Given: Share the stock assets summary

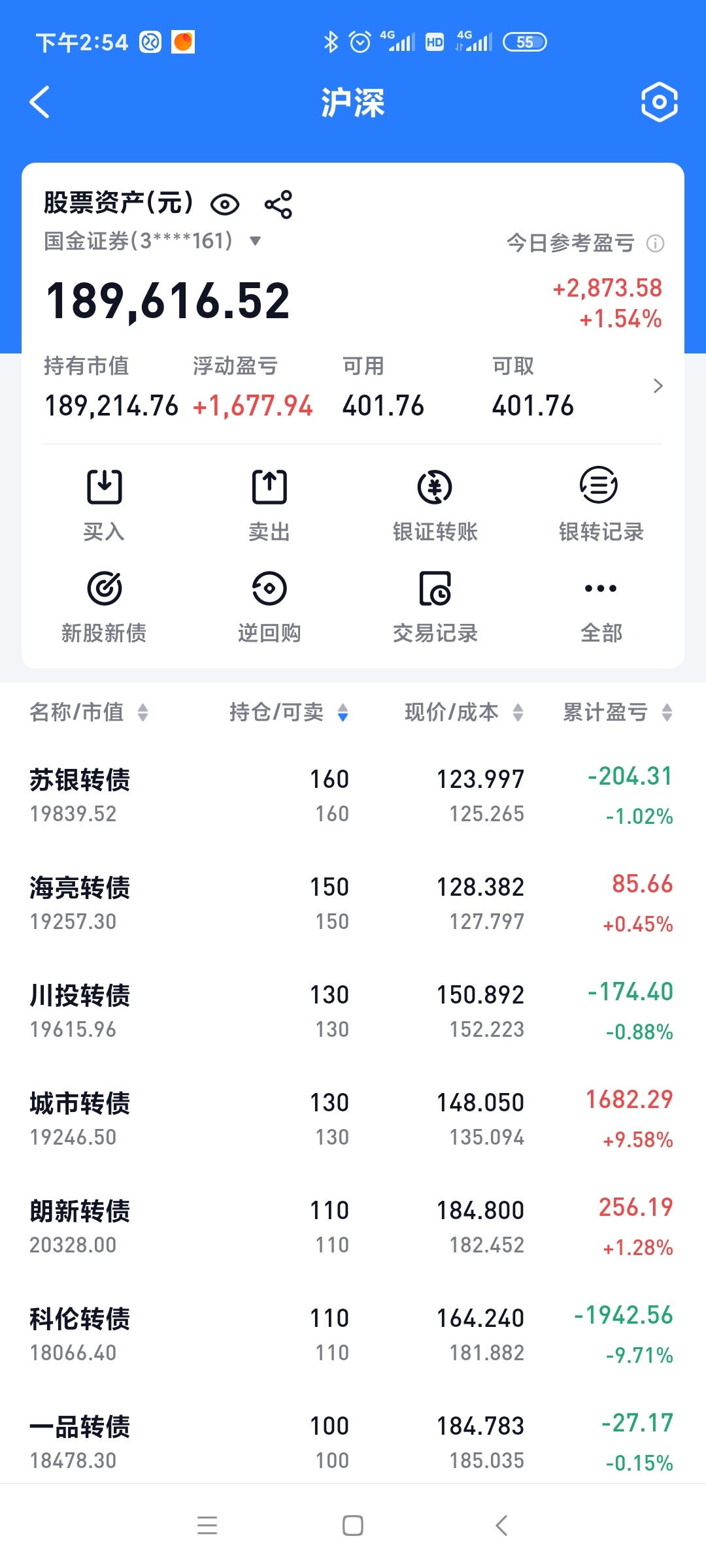Looking at the screenshot, I should tap(278, 204).
